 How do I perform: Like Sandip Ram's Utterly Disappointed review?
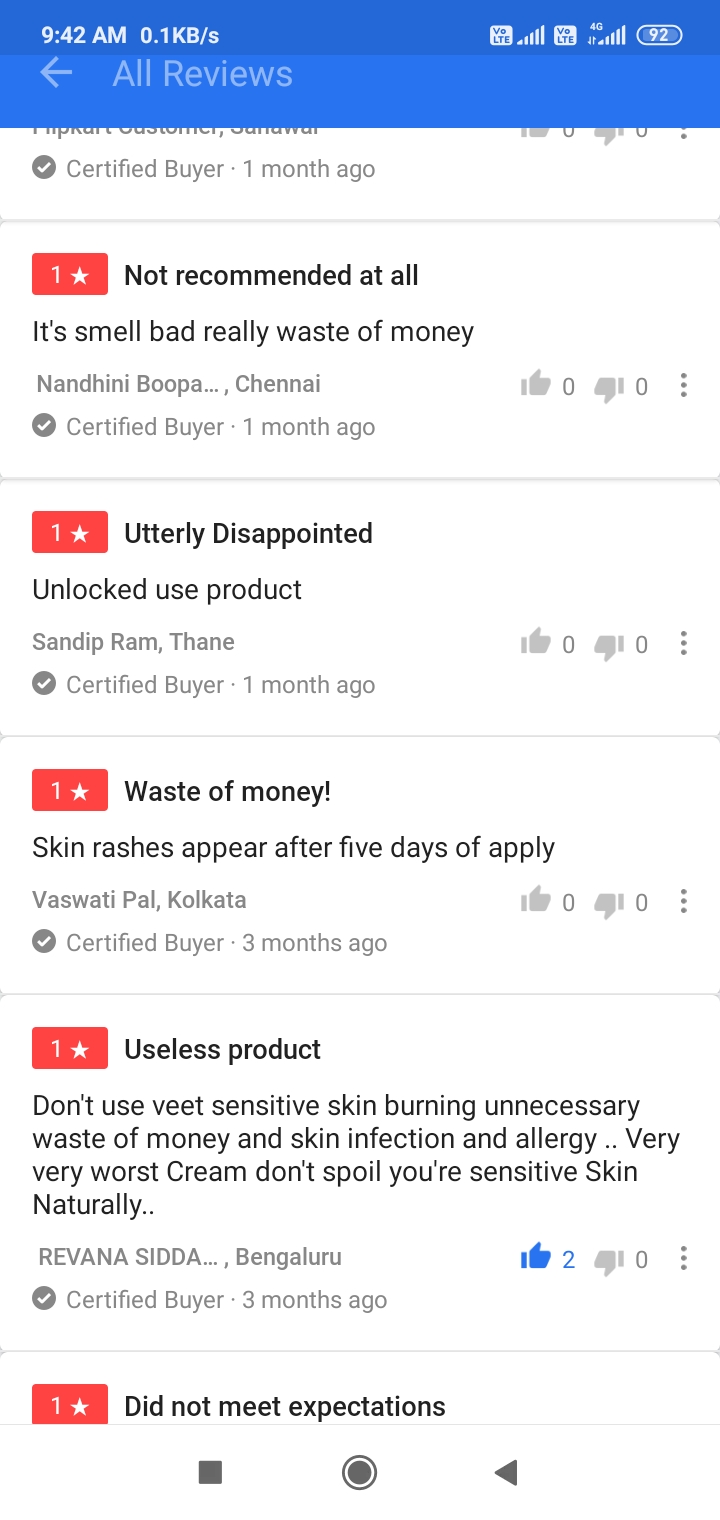[x=536, y=642]
